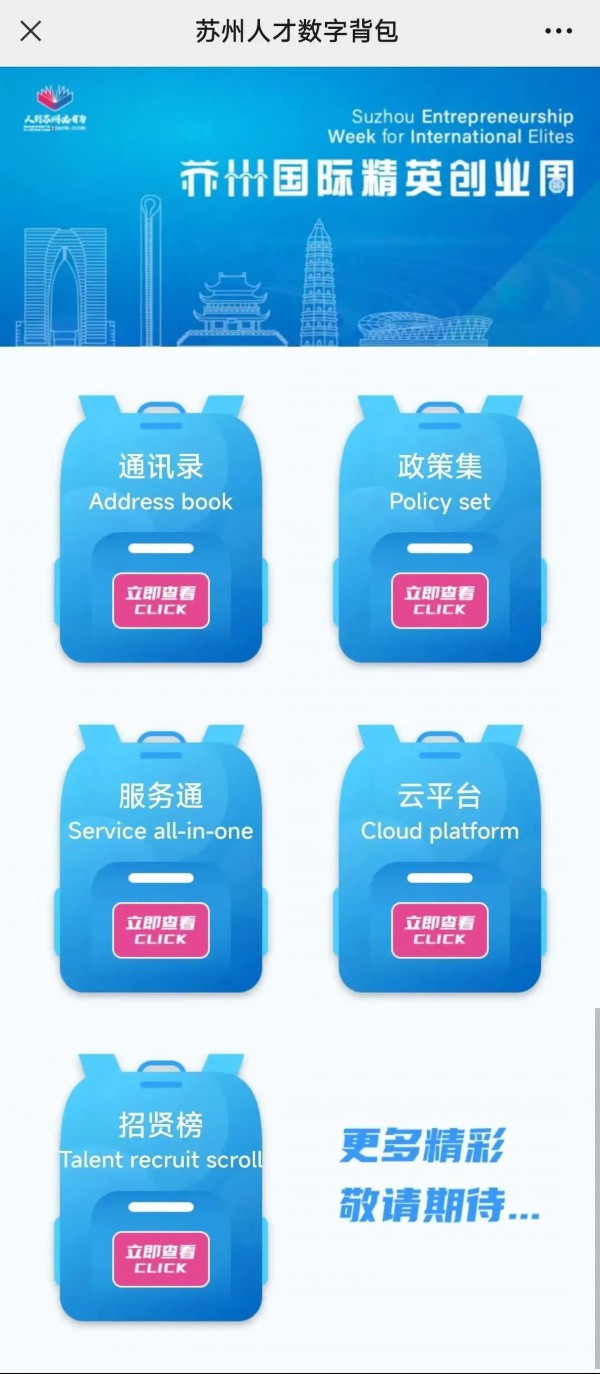Viewport: 600px width, 1374px height.
Task: Tap CLICK button under Talent recruit scroll
Action: [161, 1259]
